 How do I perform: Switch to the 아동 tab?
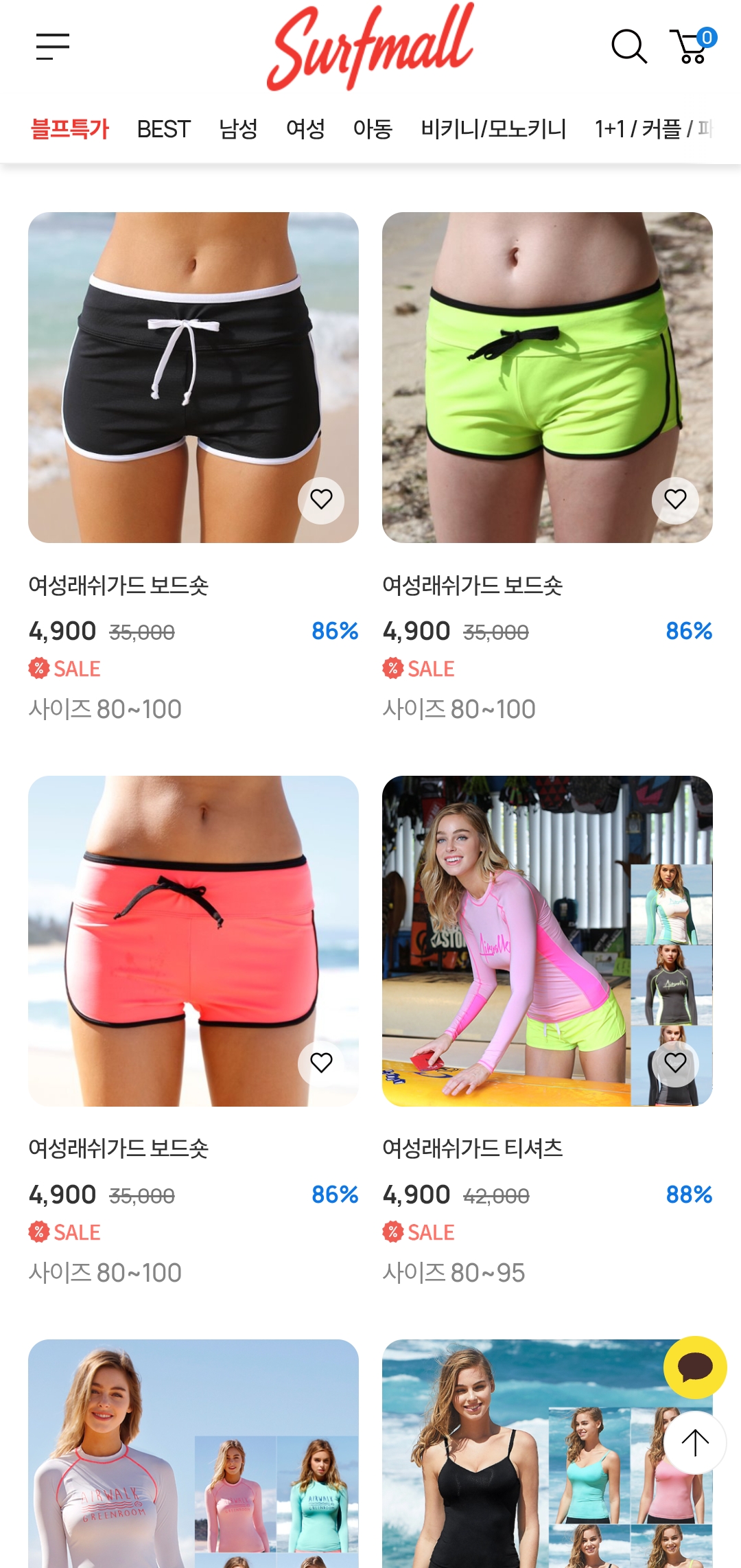(x=373, y=129)
